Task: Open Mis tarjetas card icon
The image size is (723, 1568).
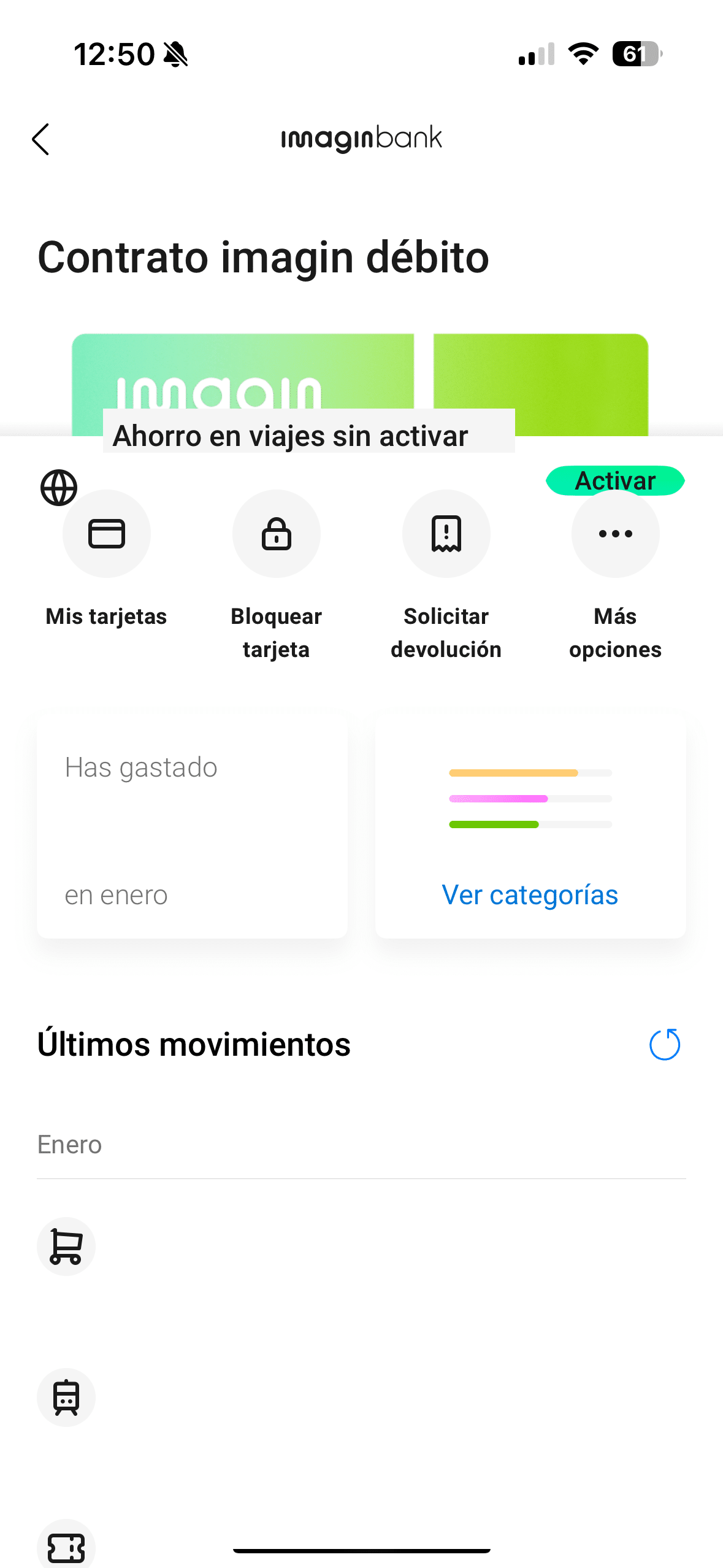Action: coord(106,533)
